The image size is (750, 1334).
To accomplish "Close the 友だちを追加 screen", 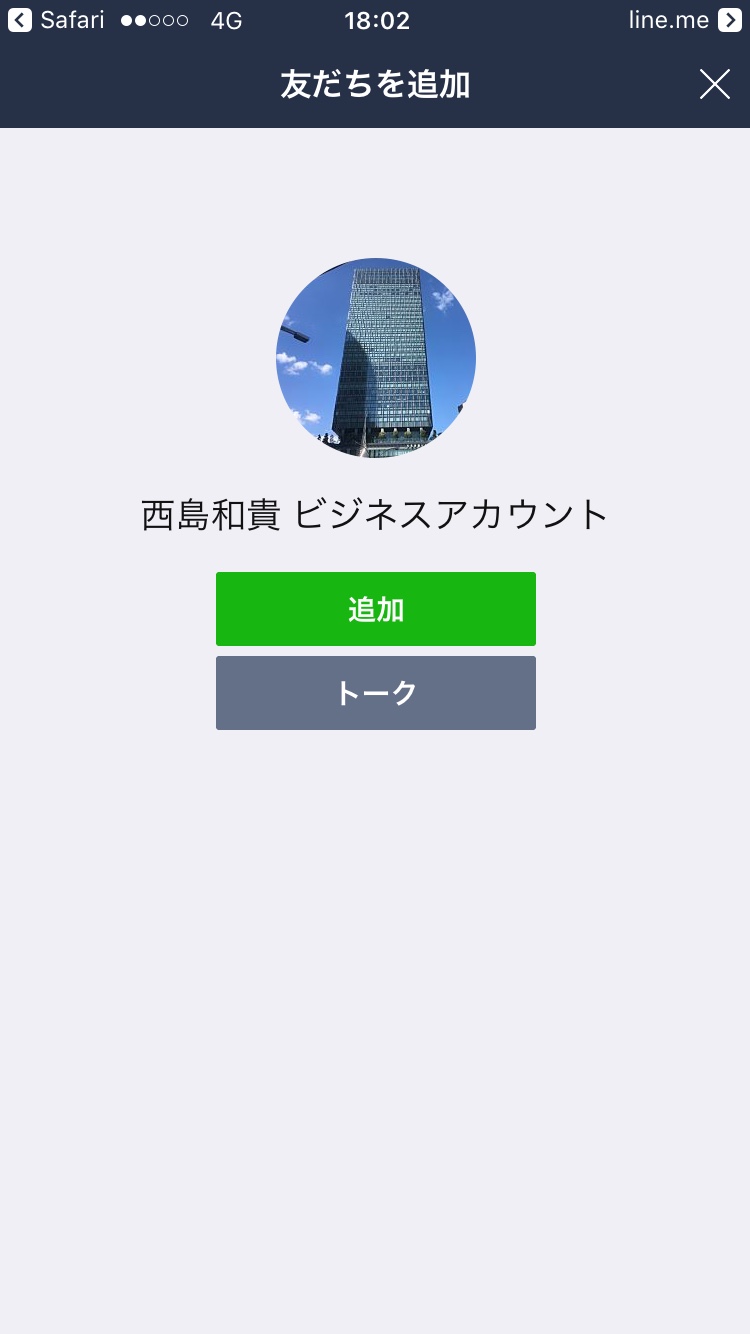I will [714, 85].
